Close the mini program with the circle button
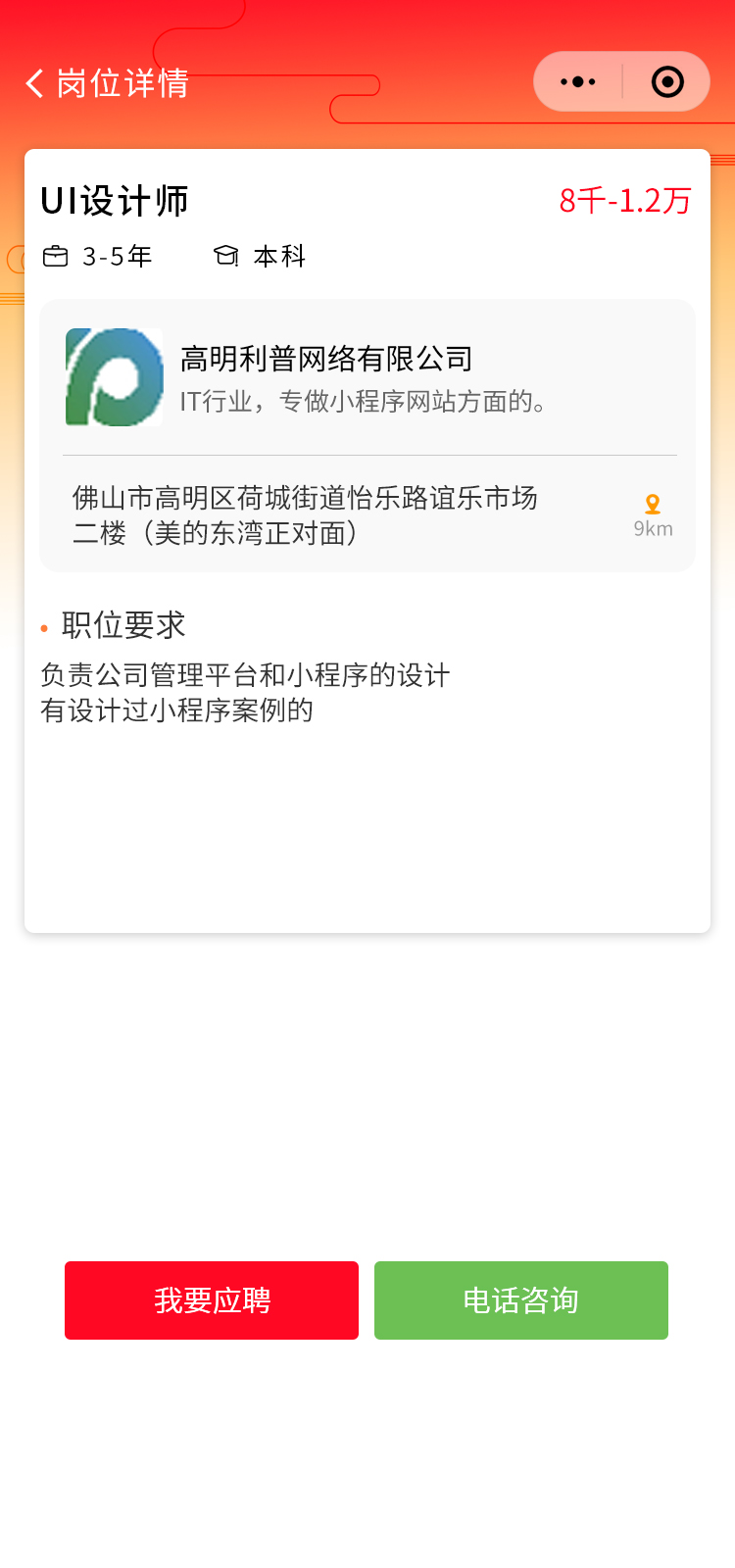The image size is (735, 1568). pyautogui.click(x=667, y=82)
